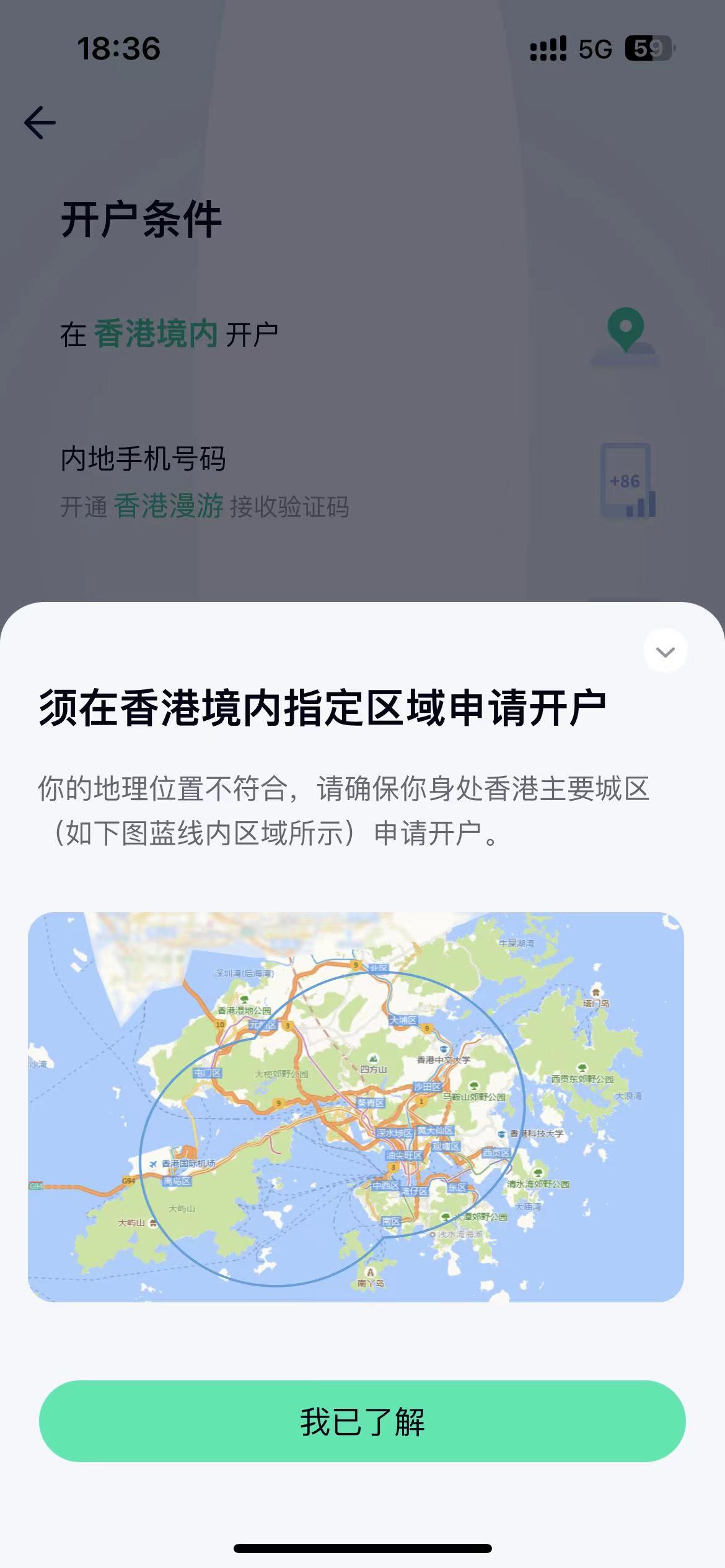Tap the Hong Kong map image
This screenshot has width=725, height=1568.
pyautogui.click(x=362, y=1115)
